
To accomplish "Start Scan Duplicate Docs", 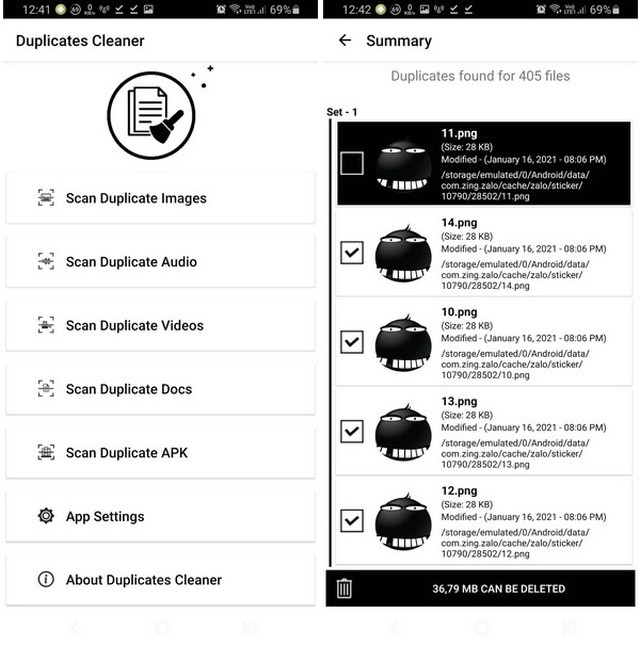I will pos(160,389).
